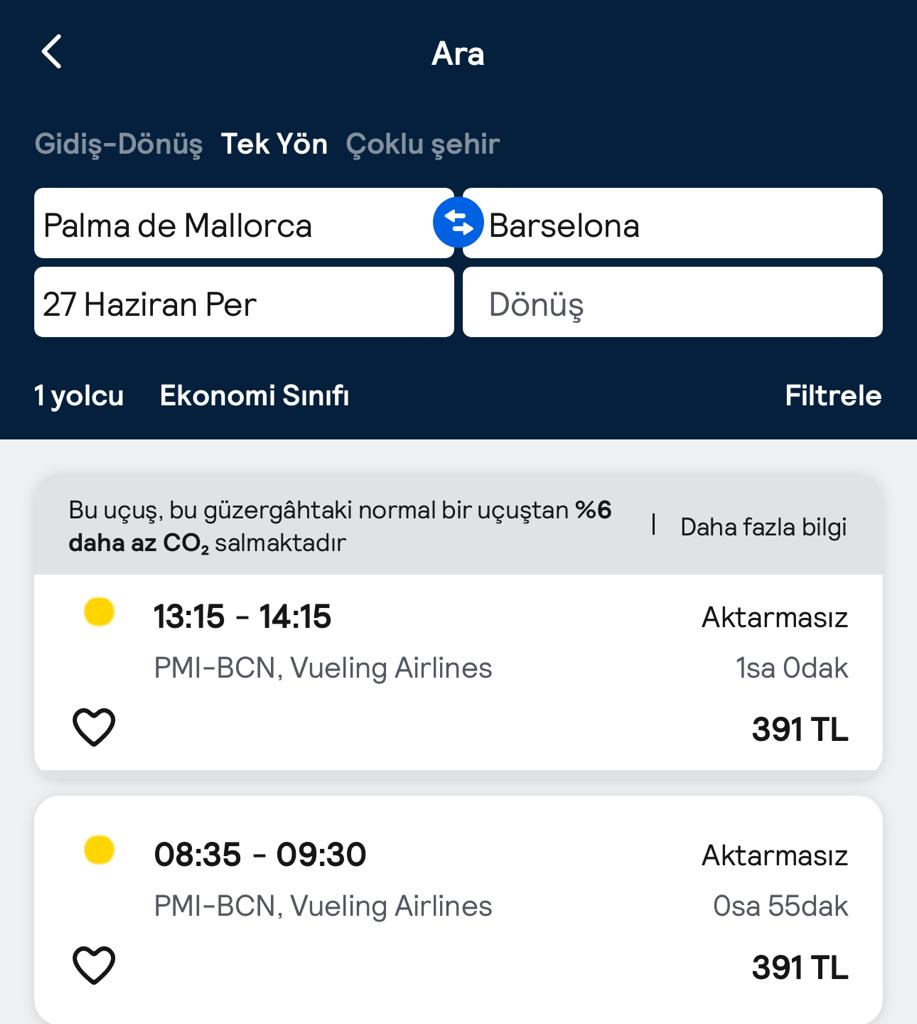The image size is (917, 1024).
Task: Switch to the Gidiş-Dönüş trip type
Action: (x=118, y=144)
